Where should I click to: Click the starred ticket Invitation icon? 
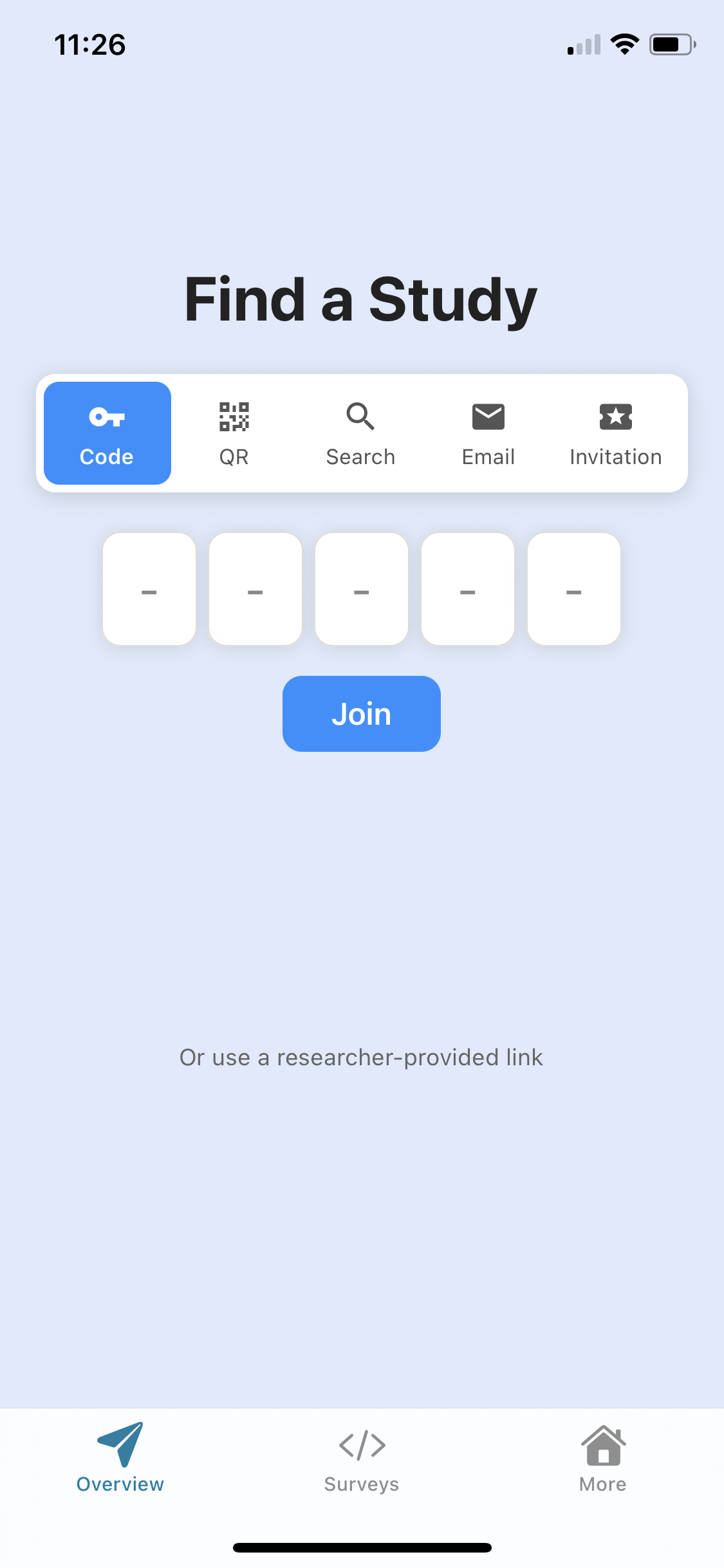click(615, 417)
